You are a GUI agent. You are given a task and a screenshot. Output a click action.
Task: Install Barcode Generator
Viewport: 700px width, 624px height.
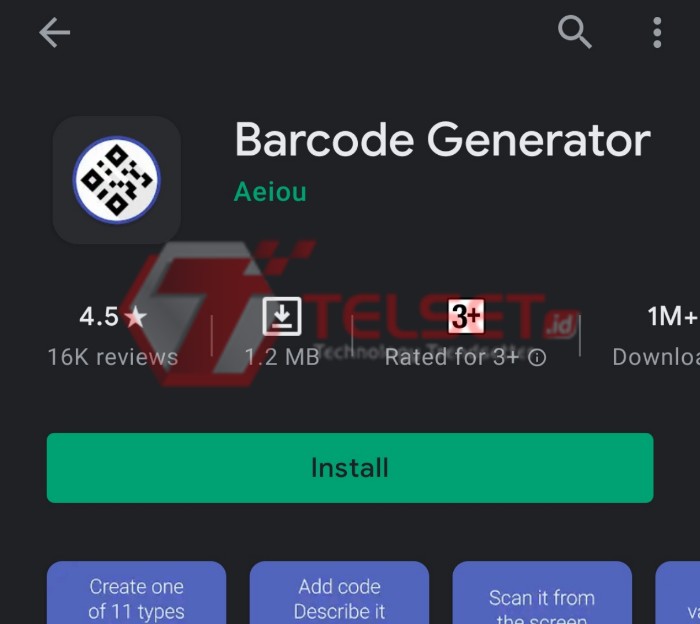coord(349,468)
